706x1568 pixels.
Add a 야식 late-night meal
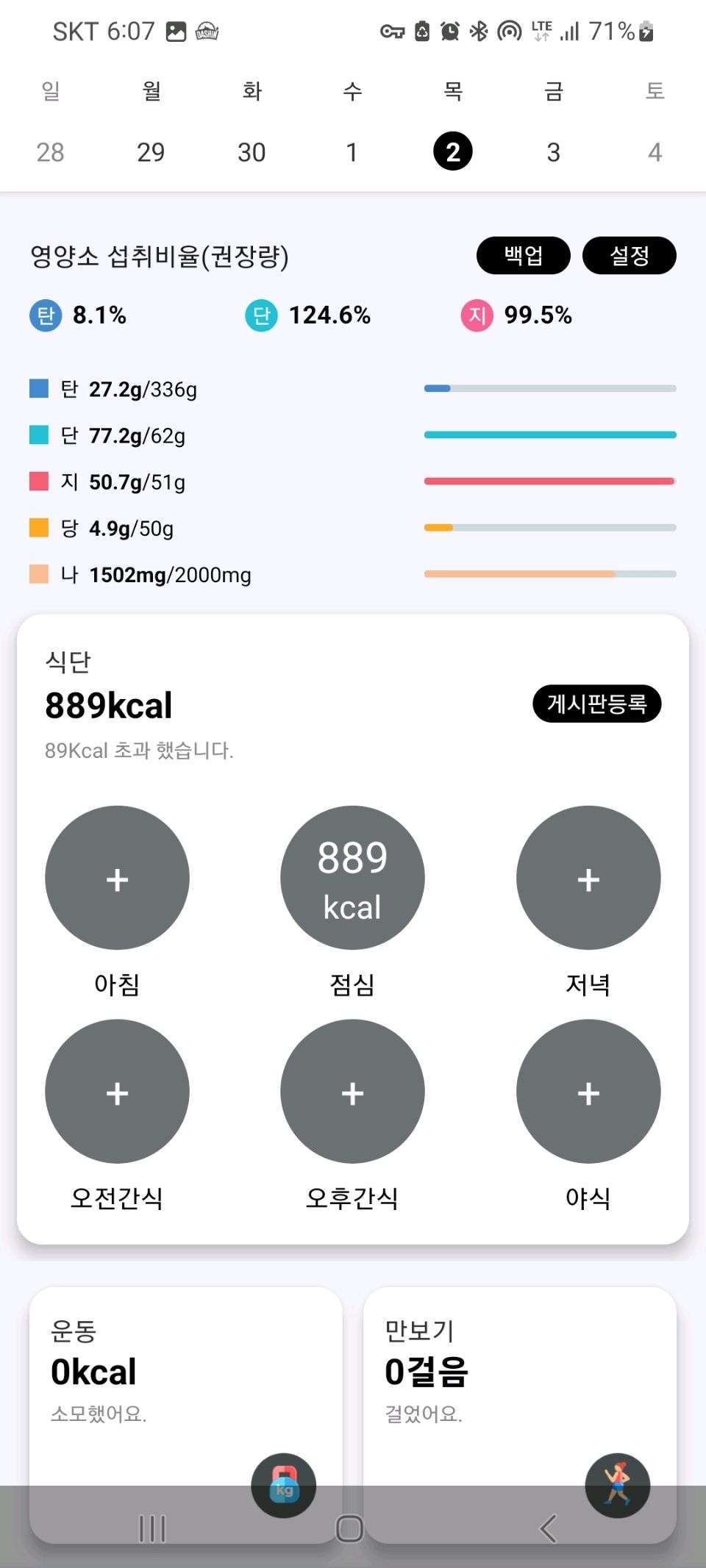(588, 1091)
